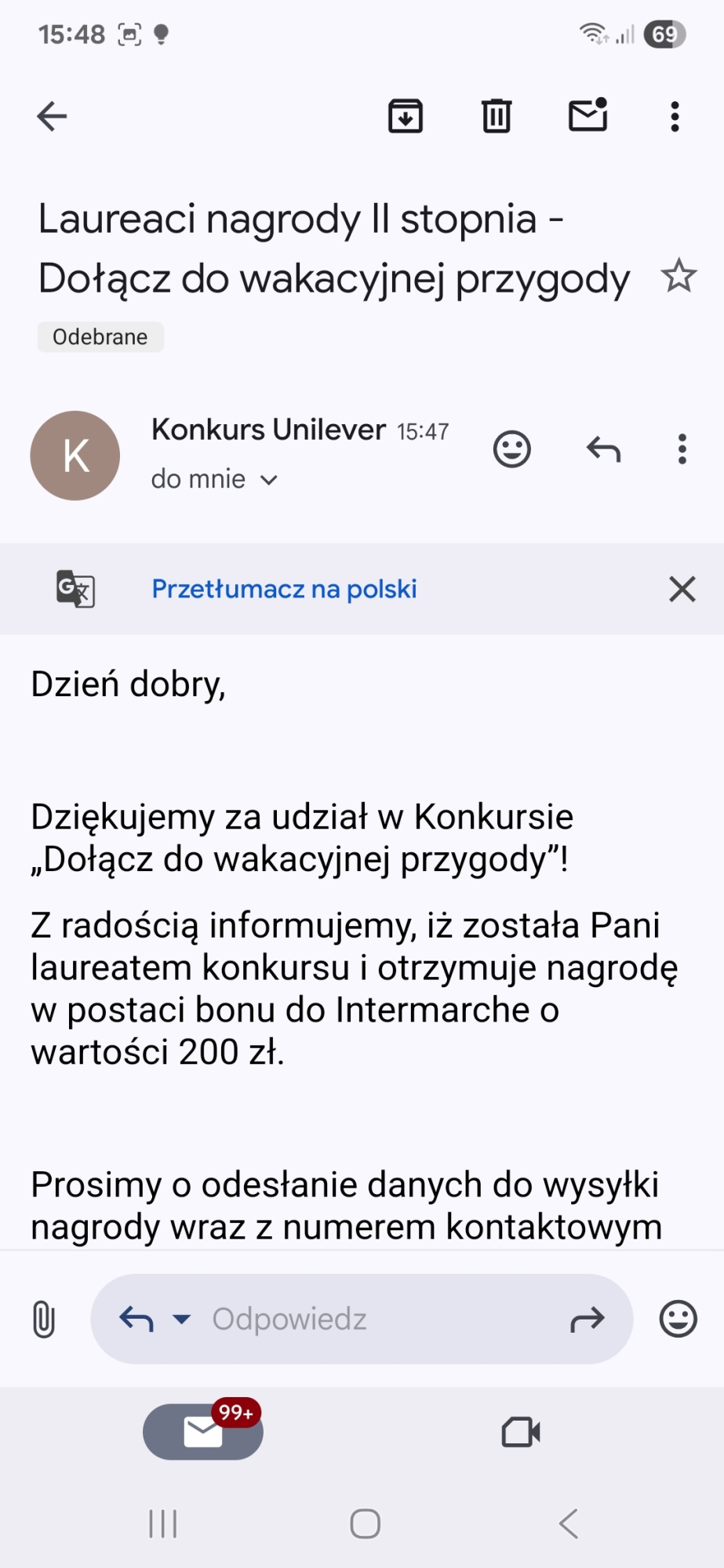
Task: Dismiss the translation banner
Action: pos(682,589)
